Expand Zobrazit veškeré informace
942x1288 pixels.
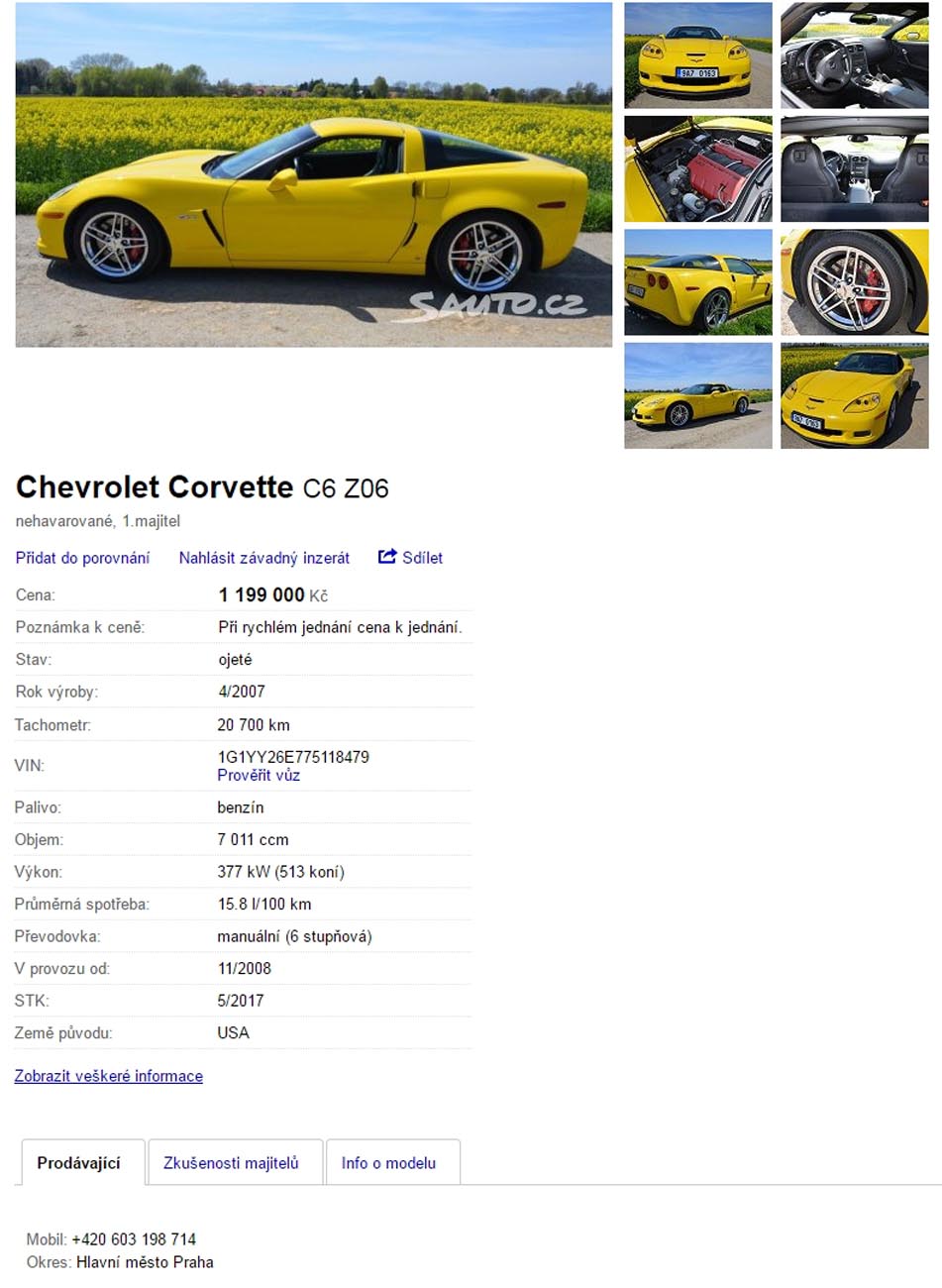109,1076
